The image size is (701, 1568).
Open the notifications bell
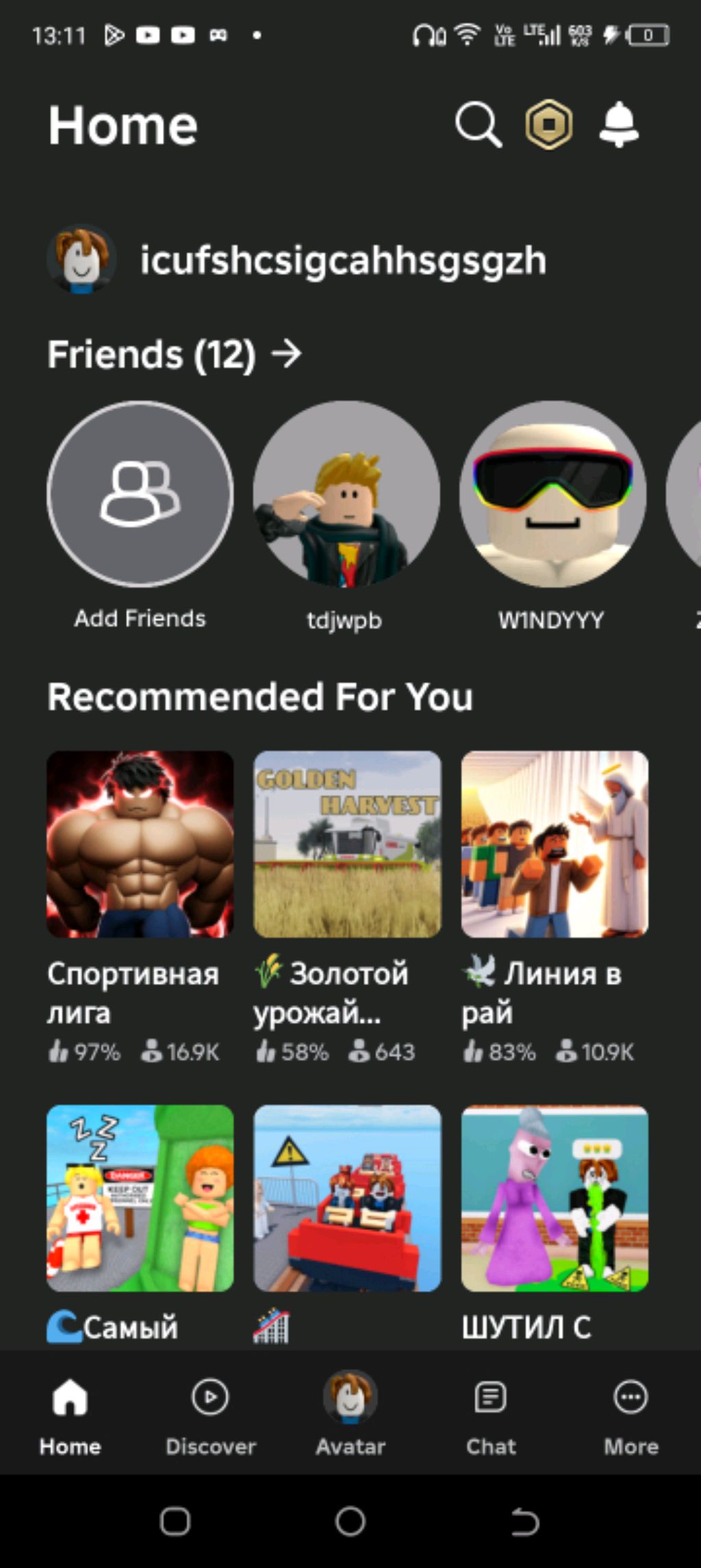pyautogui.click(x=619, y=125)
